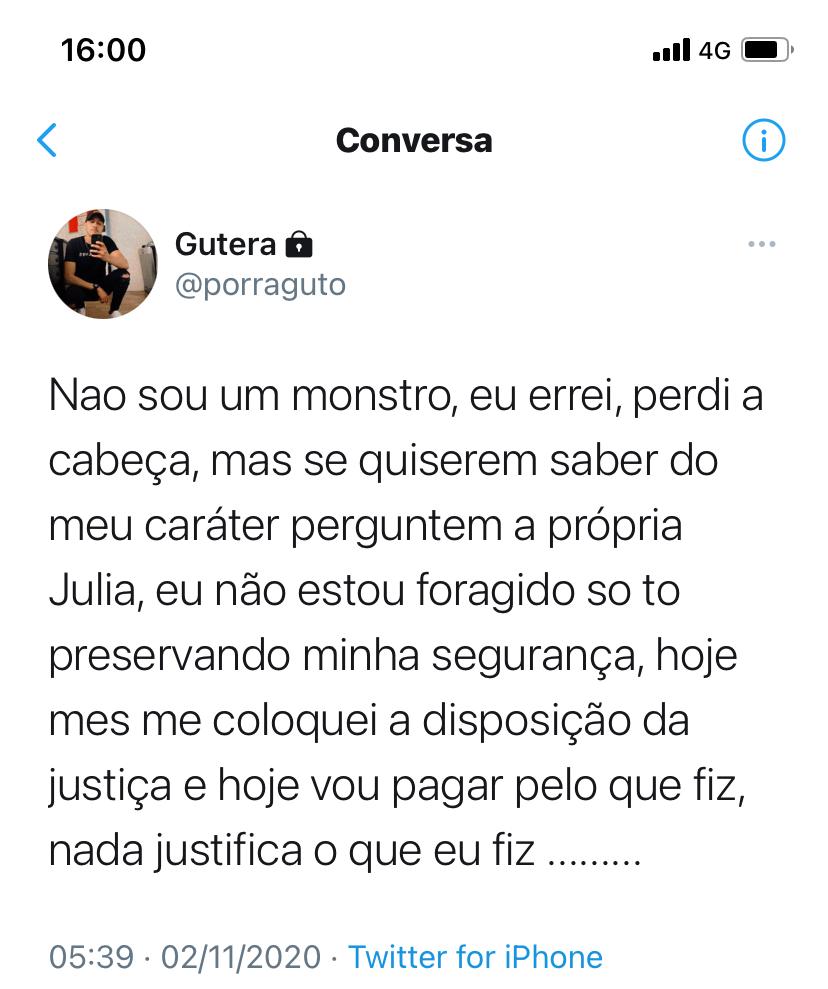The image size is (828, 989).
Task: Open the conversation info icon
Action: click(764, 141)
